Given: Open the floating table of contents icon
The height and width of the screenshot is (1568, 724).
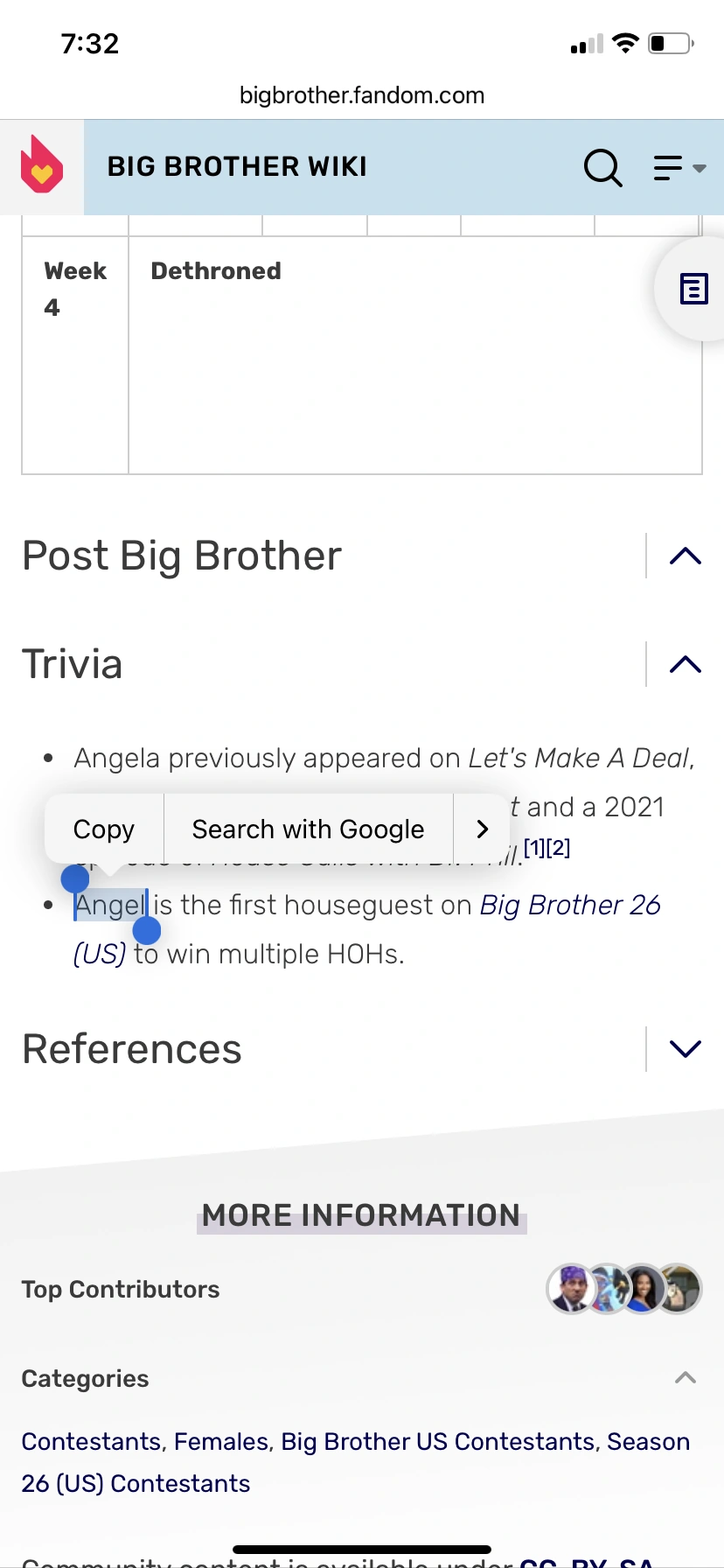Looking at the screenshot, I should pyautogui.click(x=693, y=289).
